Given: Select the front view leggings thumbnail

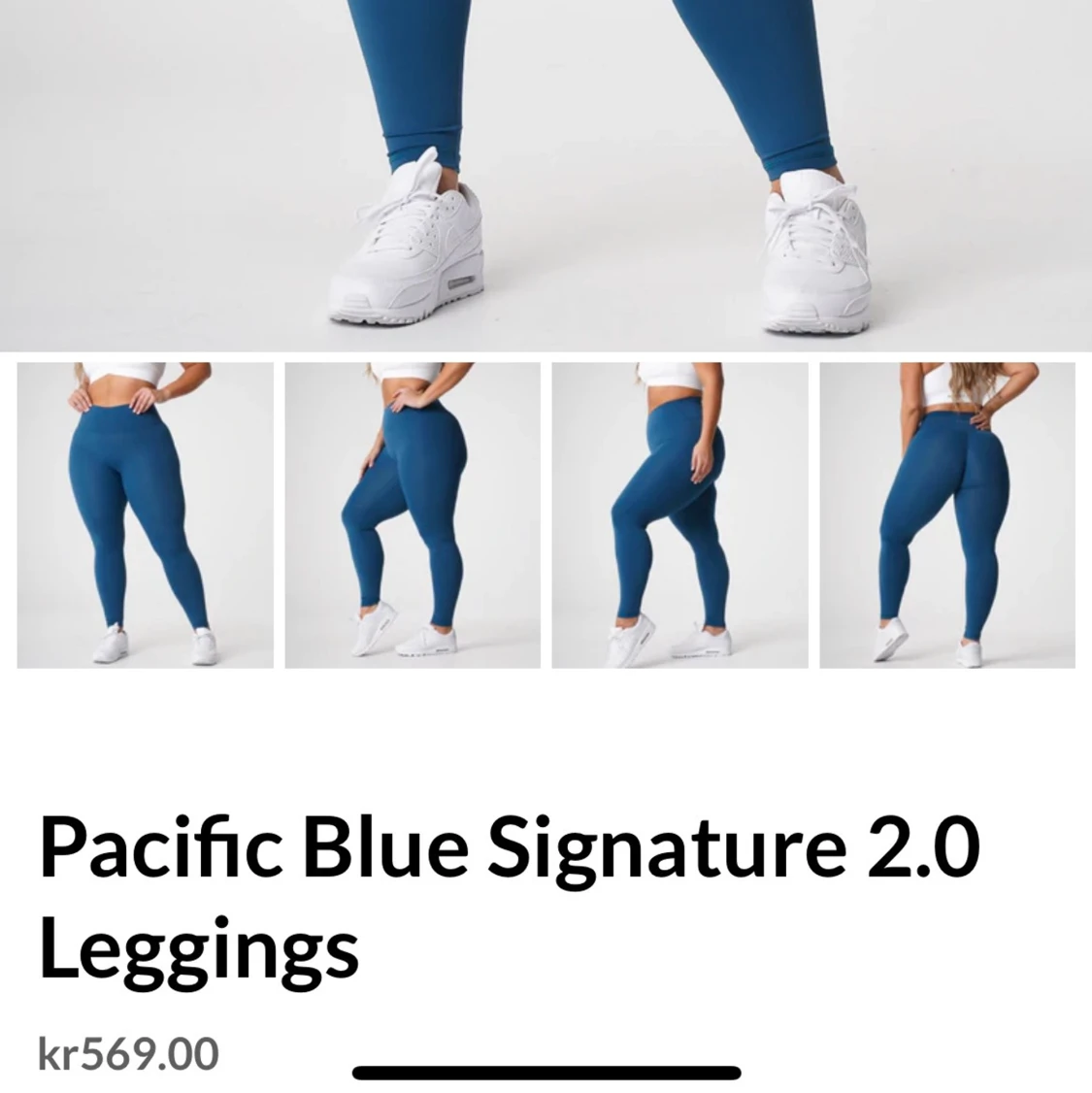Looking at the screenshot, I should click(x=145, y=515).
